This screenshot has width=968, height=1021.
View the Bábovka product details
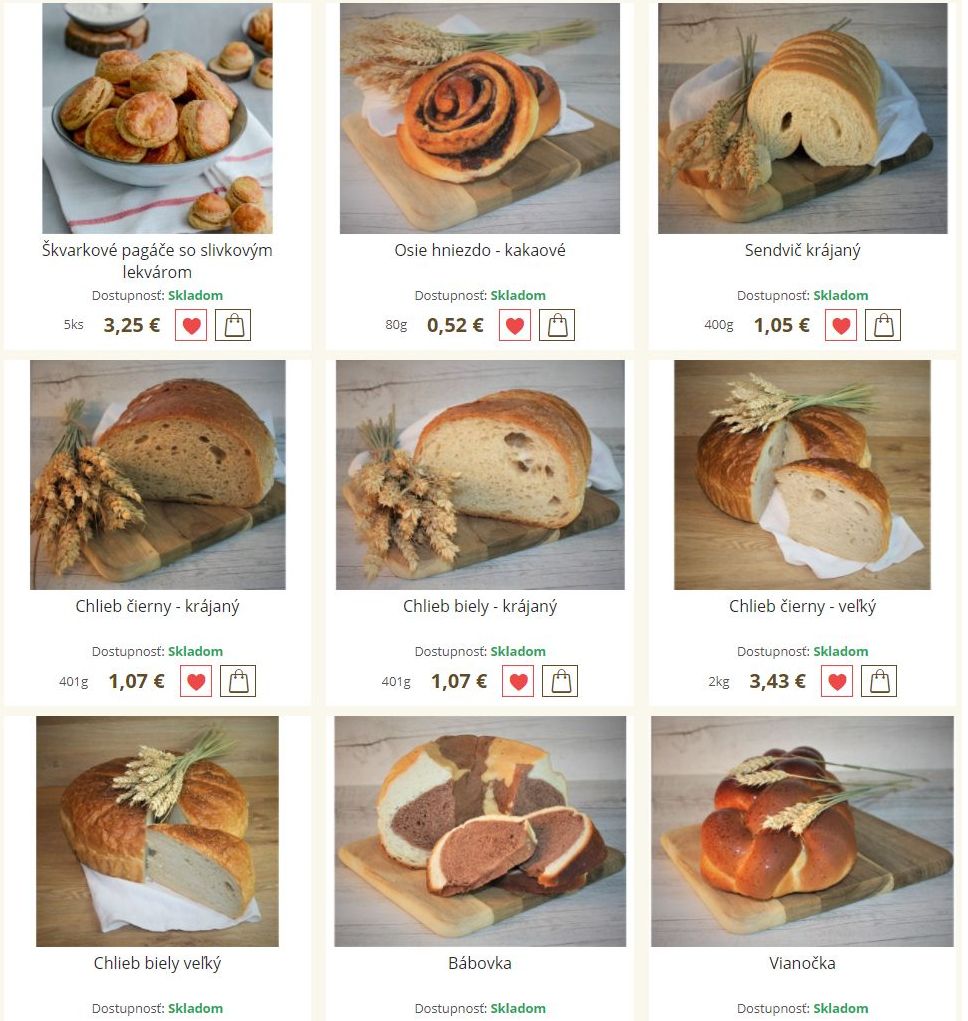point(480,963)
